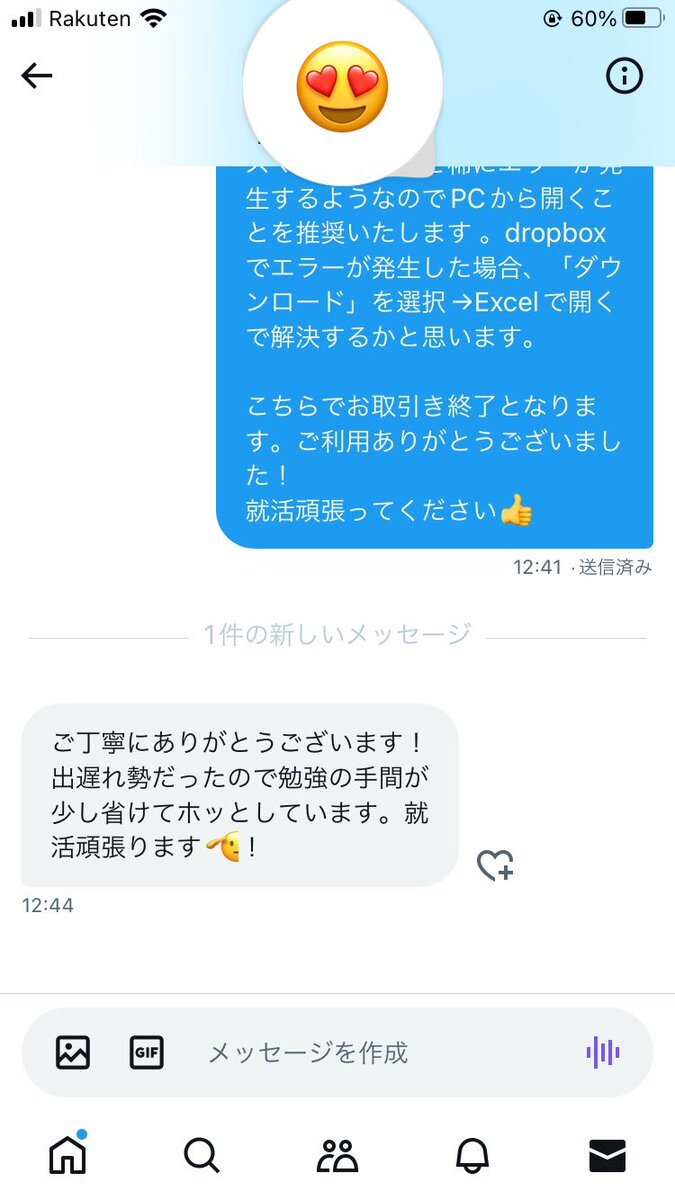Record a voice message
Screen dimensions: 675x1200
click(602, 1052)
